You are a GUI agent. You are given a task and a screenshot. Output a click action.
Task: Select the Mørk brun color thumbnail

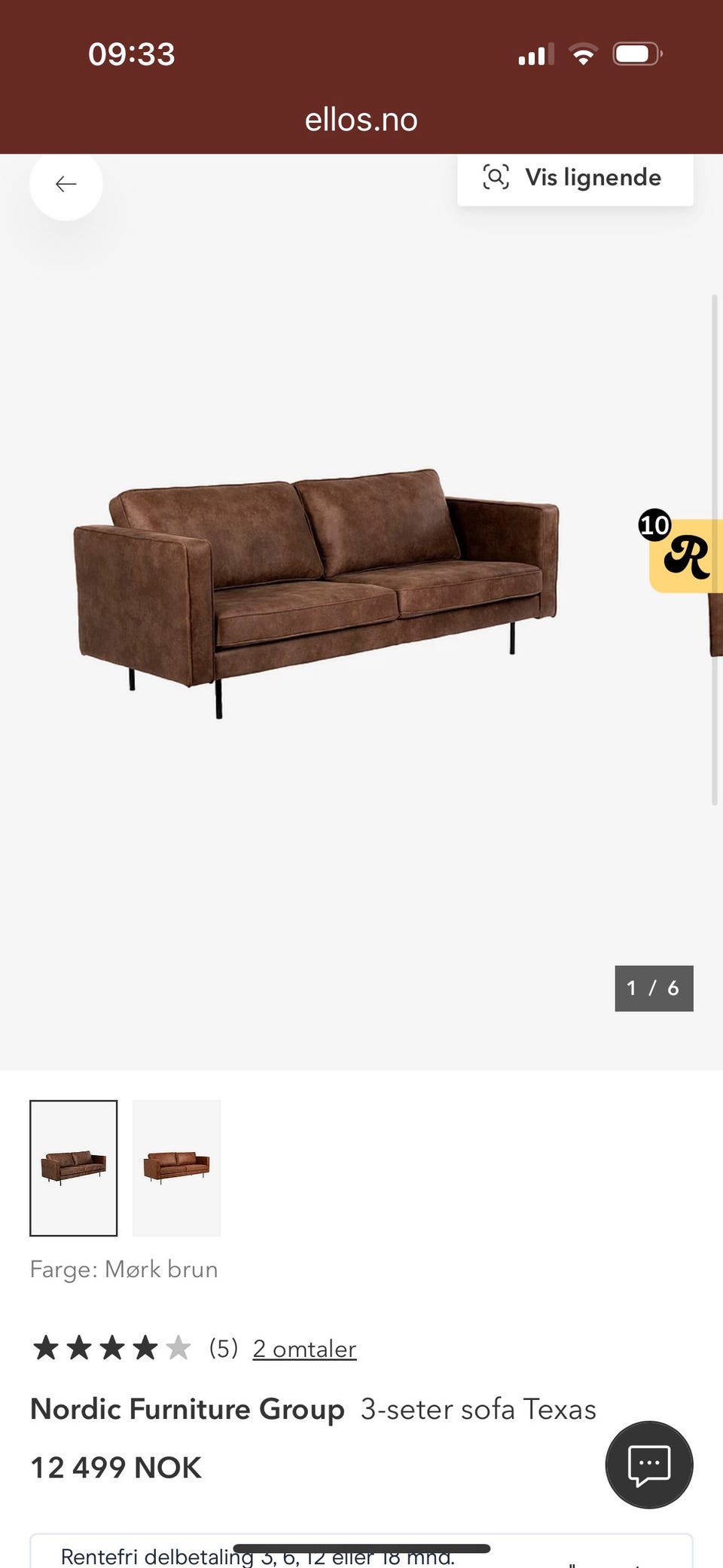74,1167
